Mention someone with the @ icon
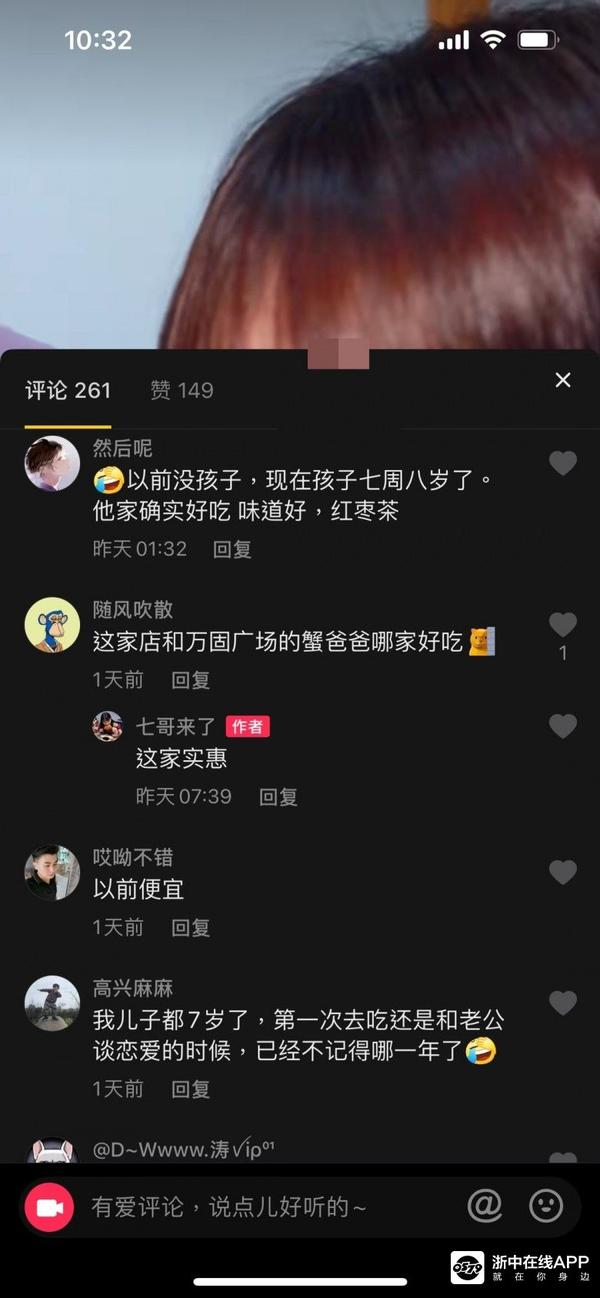The width and height of the screenshot is (600, 1298). coord(485,1207)
